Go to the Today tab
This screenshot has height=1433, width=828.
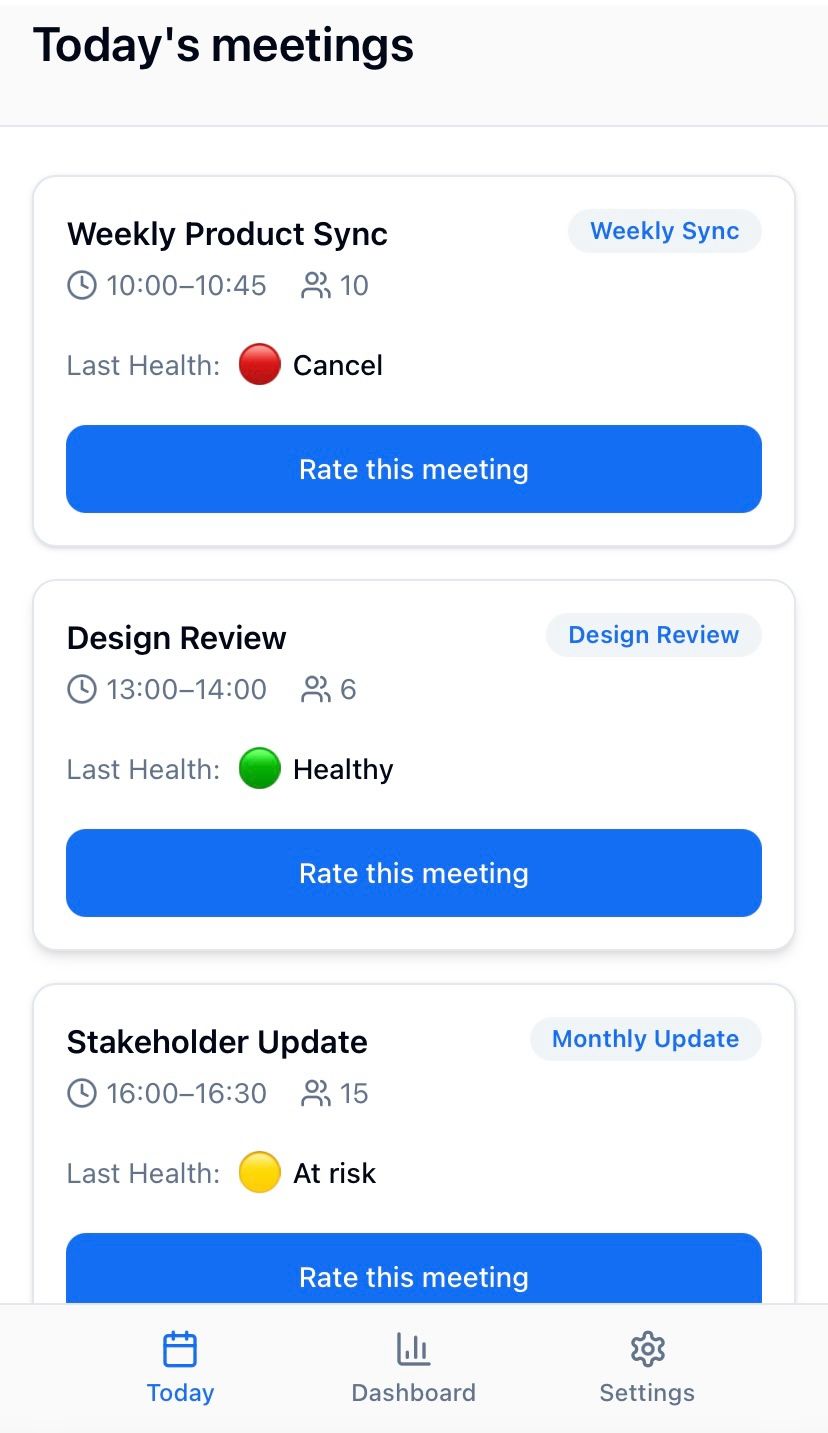click(180, 1367)
